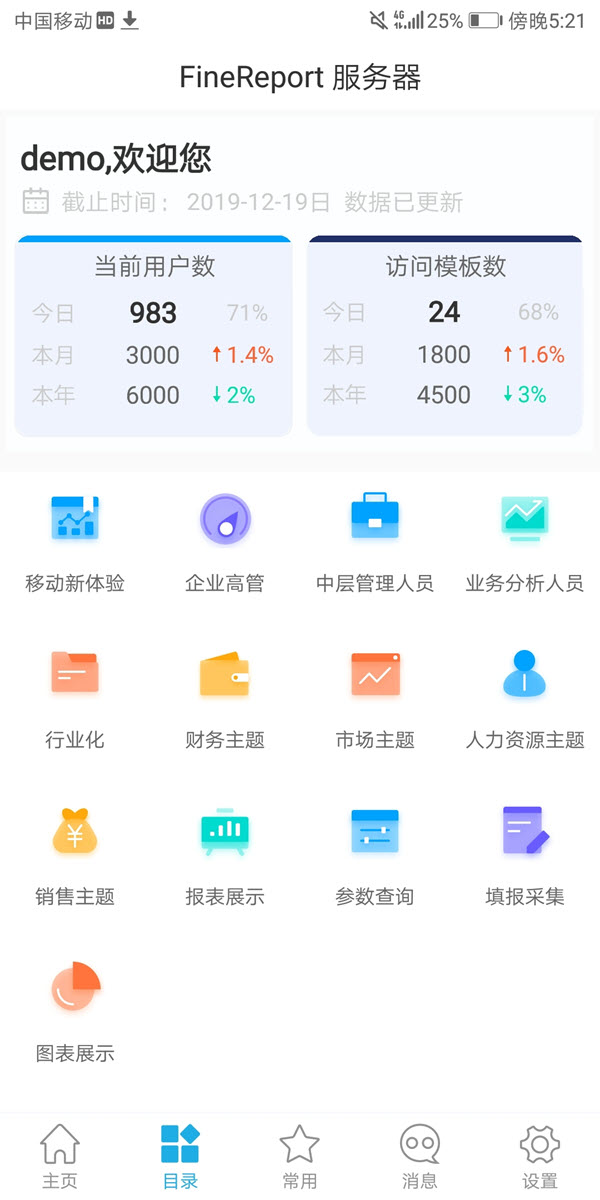
Task: Open the 当前用户数 stats card
Action: point(154,337)
